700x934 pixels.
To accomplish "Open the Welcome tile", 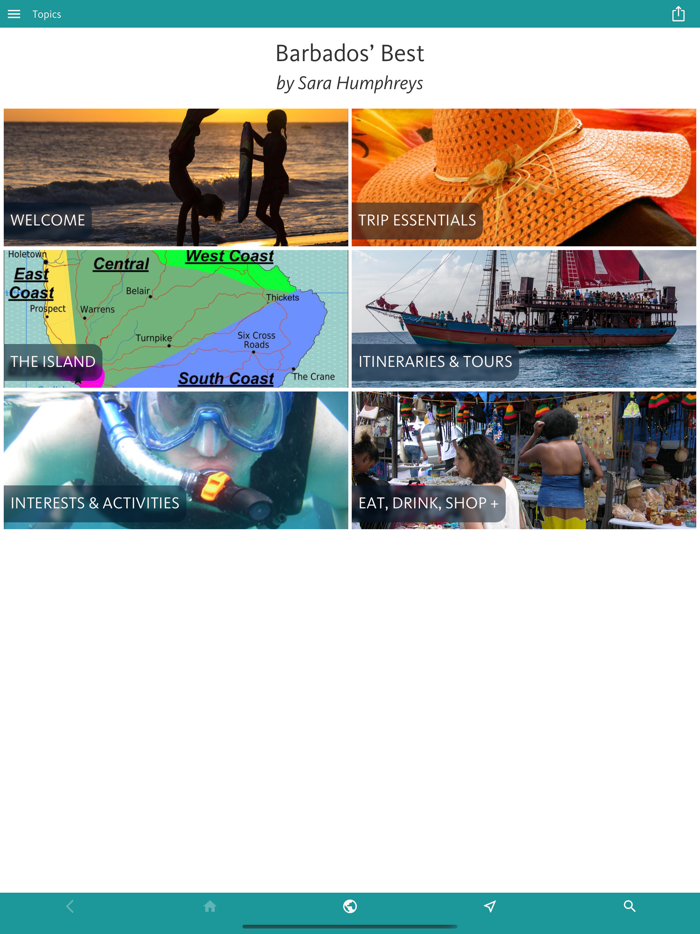I will tap(176, 177).
